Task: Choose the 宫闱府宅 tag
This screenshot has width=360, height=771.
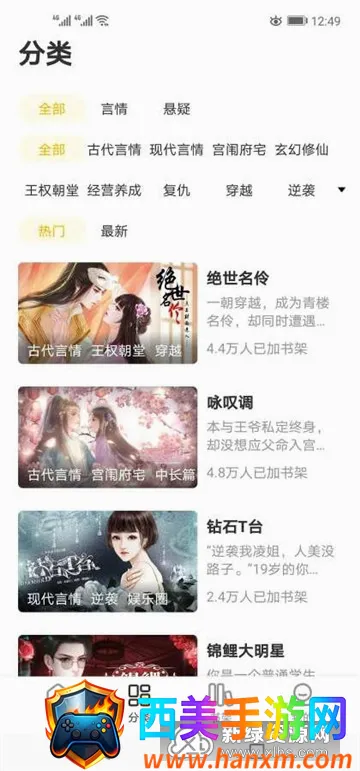Action: [x=239, y=149]
